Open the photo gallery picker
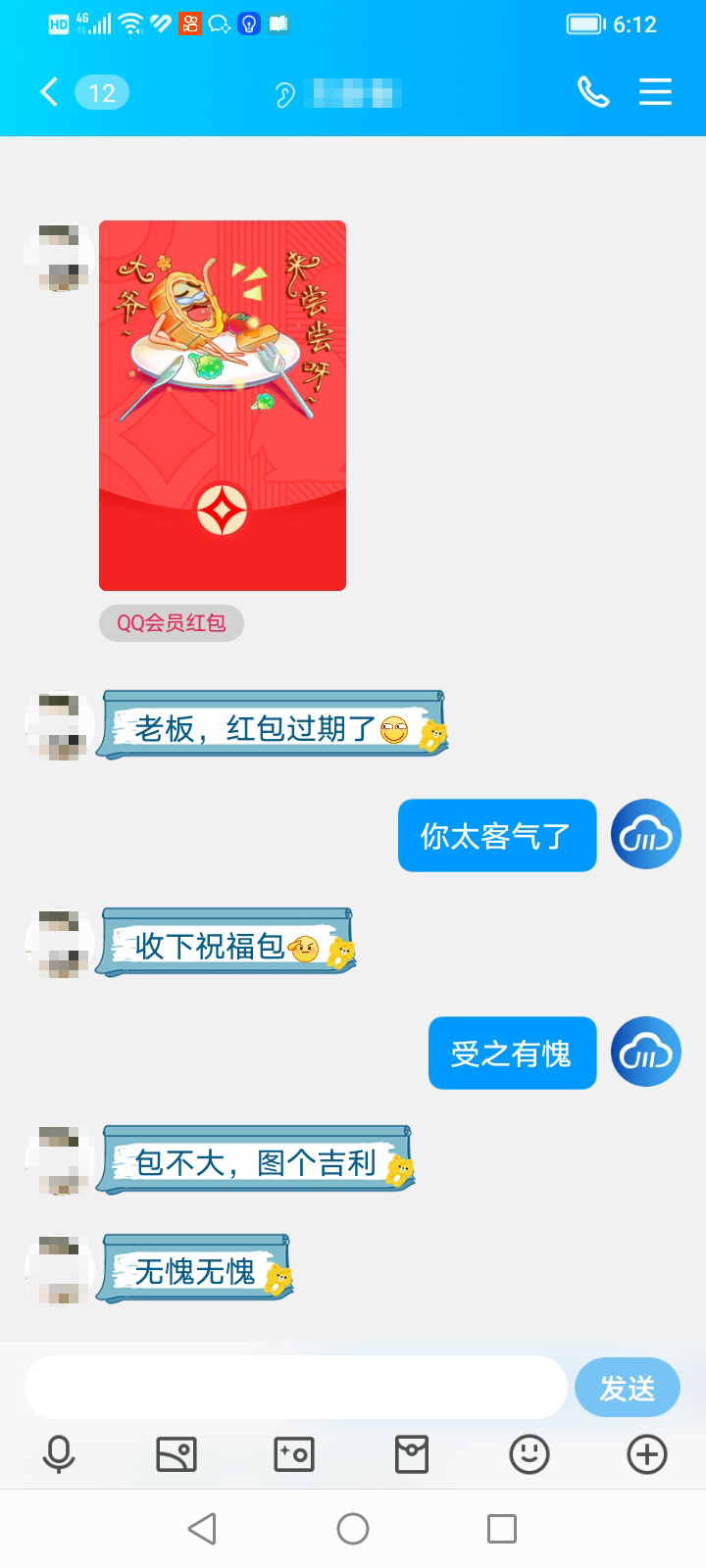The image size is (706, 1568). pyautogui.click(x=176, y=1454)
